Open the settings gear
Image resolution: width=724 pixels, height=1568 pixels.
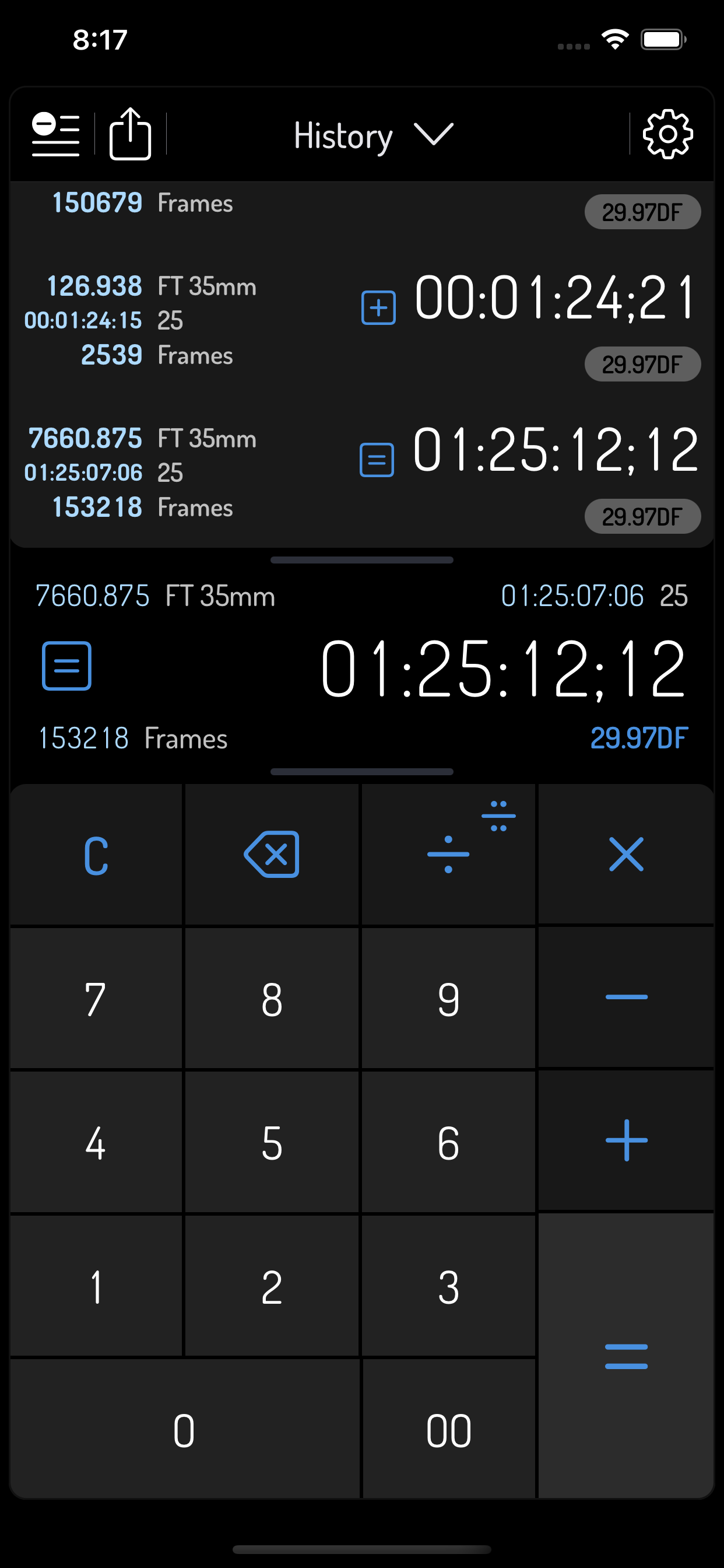click(668, 134)
